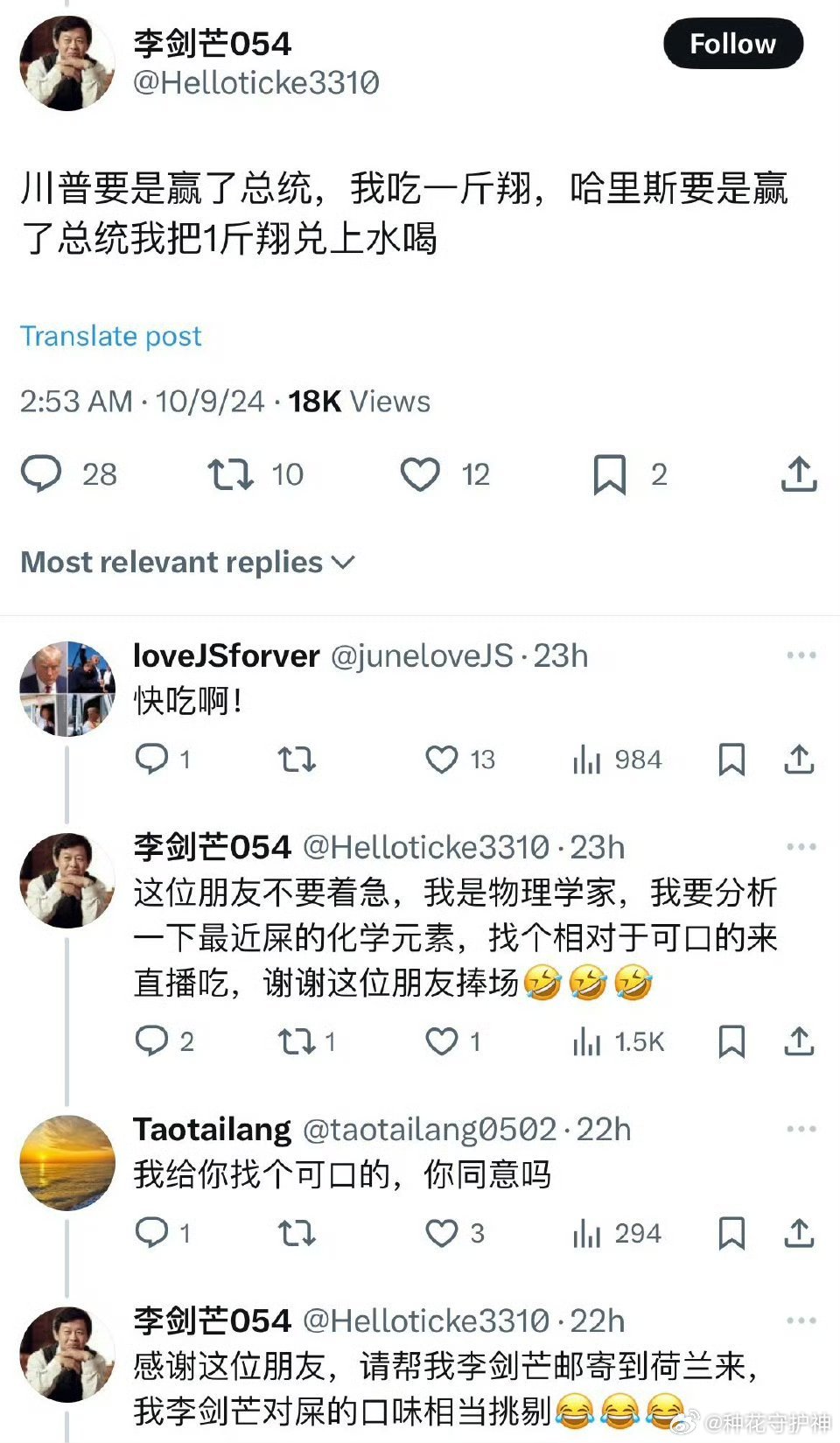Follow 李剑芒054's account
The image size is (840, 1443).
tap(733, 44)
